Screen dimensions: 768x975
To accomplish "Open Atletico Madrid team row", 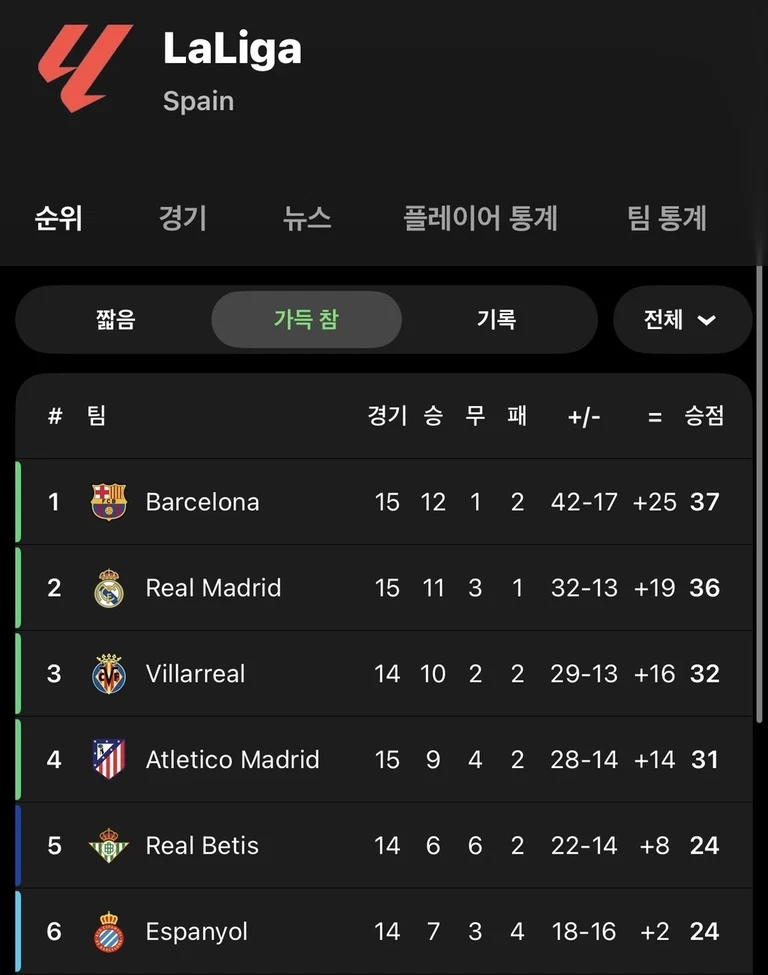I will (232, 760).
